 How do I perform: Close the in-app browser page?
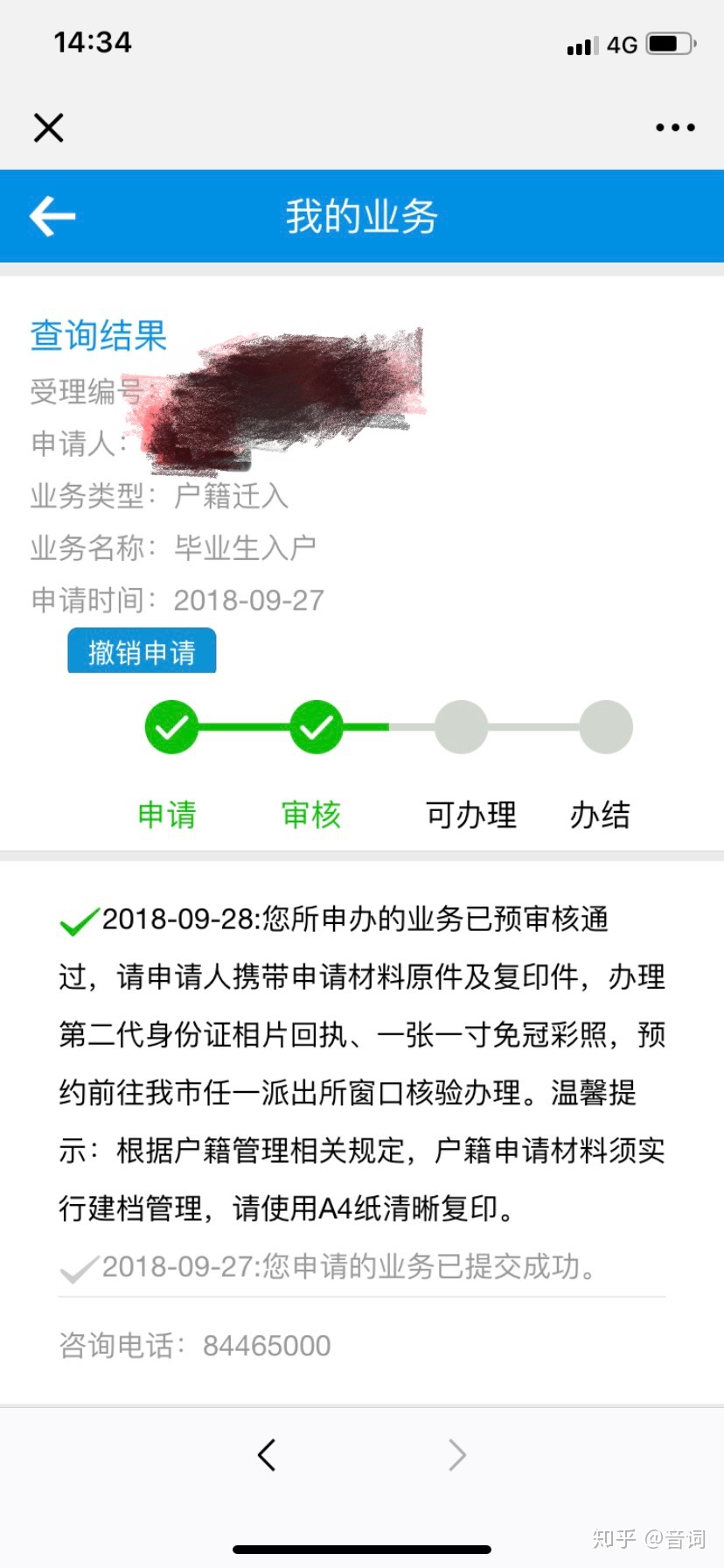click(x=49, y=128)
